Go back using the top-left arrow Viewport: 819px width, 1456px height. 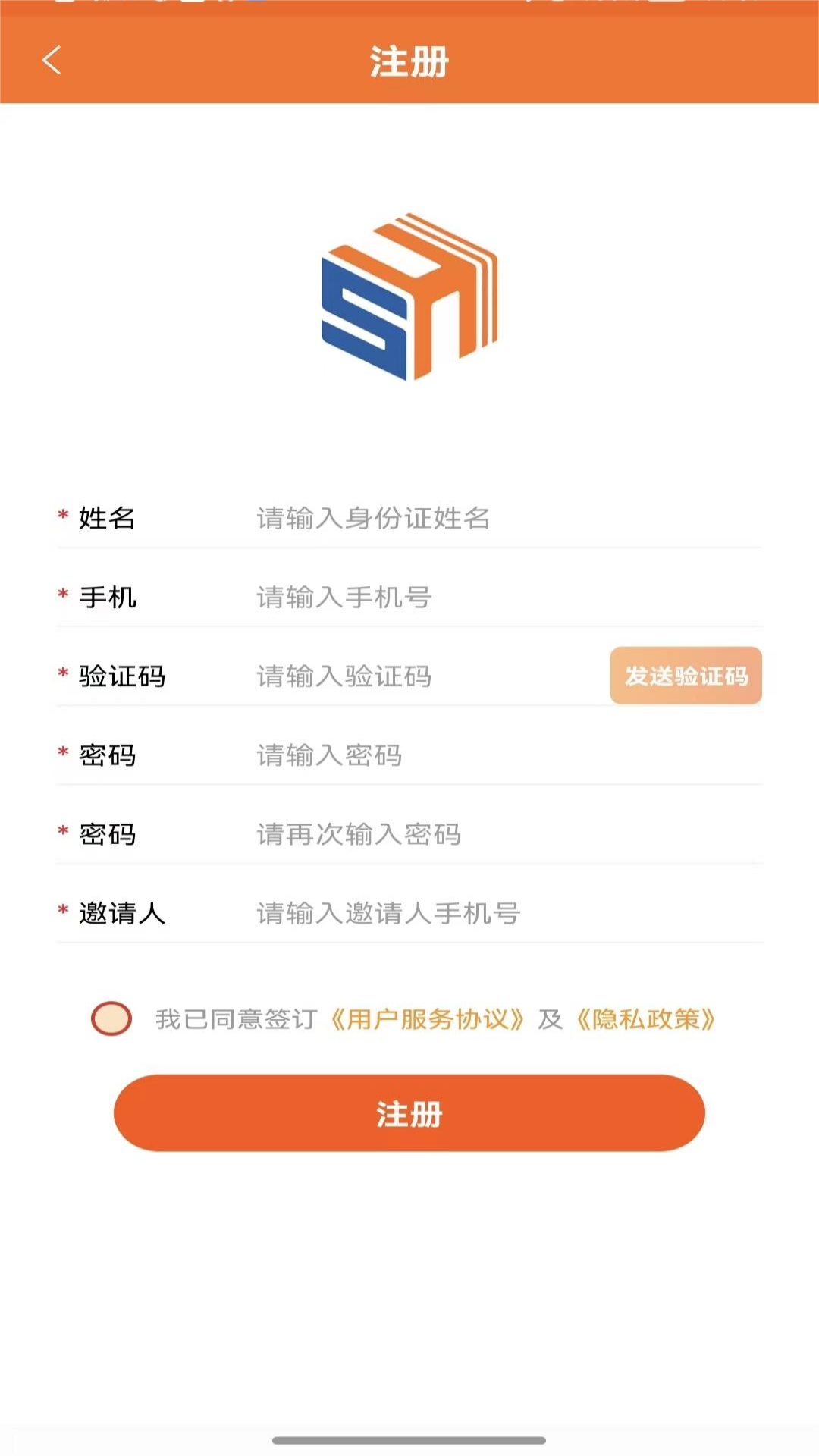tap(52, 61)
